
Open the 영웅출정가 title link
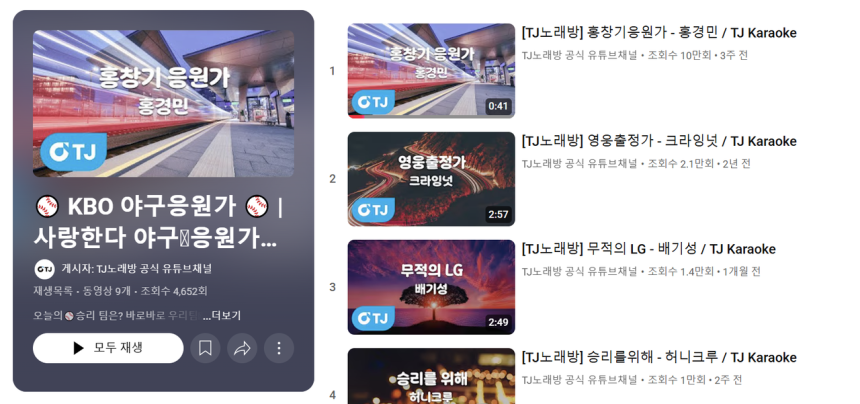coord(659,141)
